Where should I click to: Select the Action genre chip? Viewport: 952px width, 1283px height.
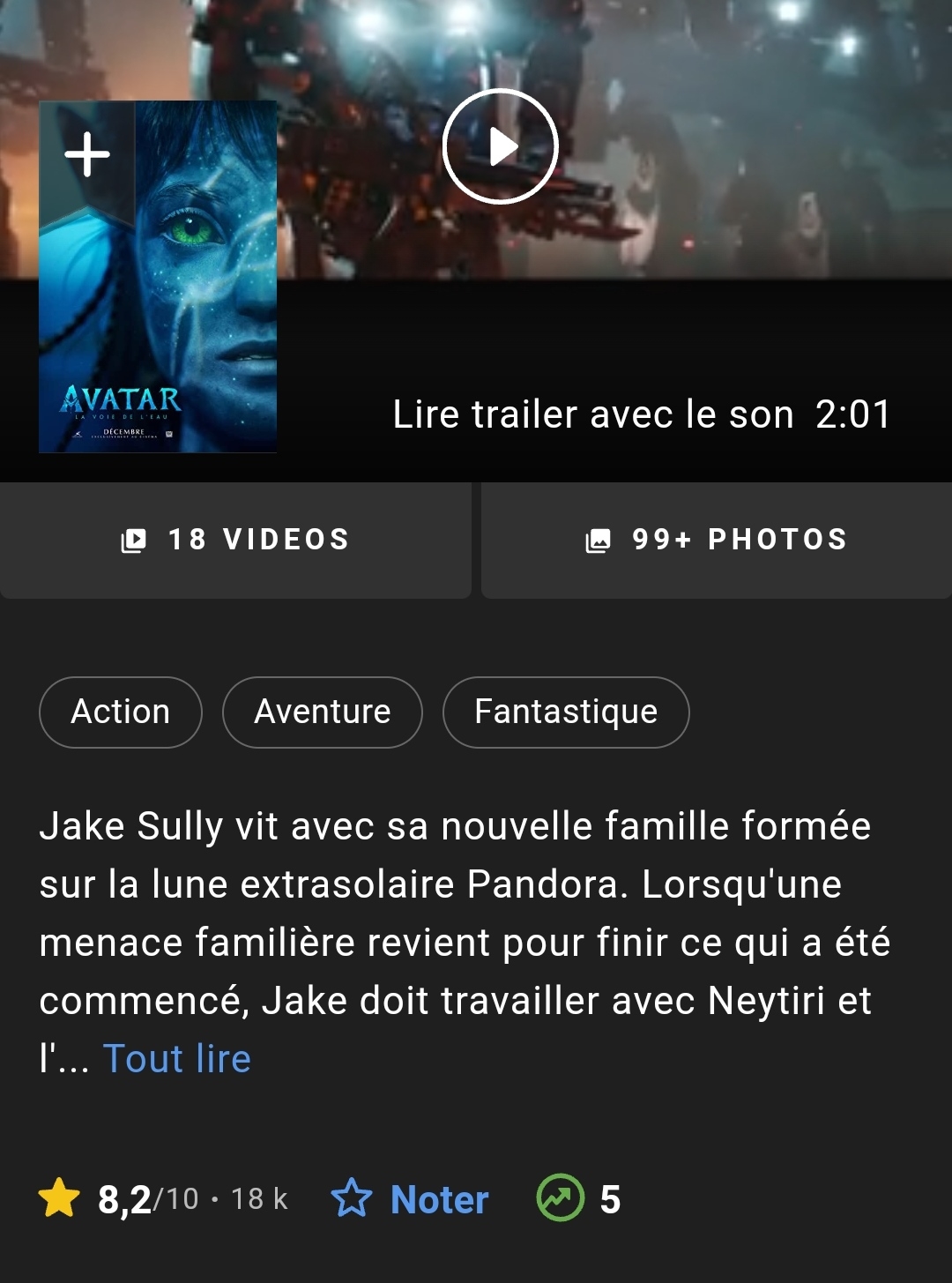click(x=121, y=712)
